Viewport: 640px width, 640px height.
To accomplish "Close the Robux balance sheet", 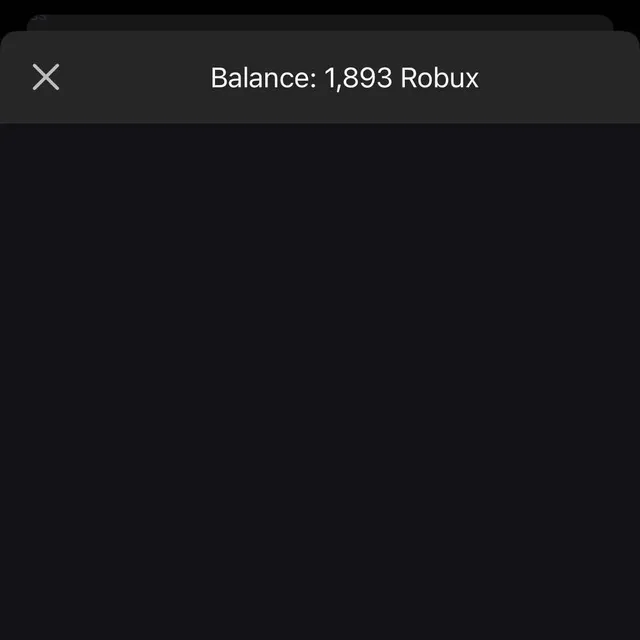I will tap(46, 77).
